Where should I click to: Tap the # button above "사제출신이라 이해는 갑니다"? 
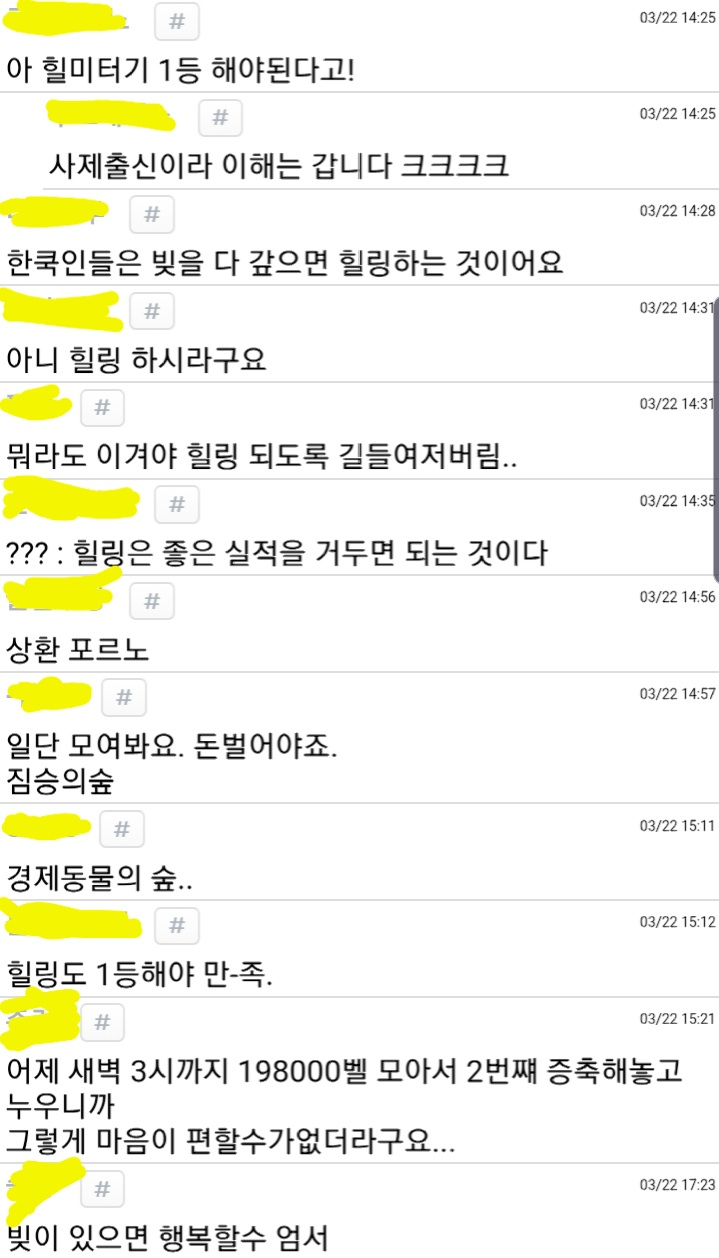pos(220,118)
